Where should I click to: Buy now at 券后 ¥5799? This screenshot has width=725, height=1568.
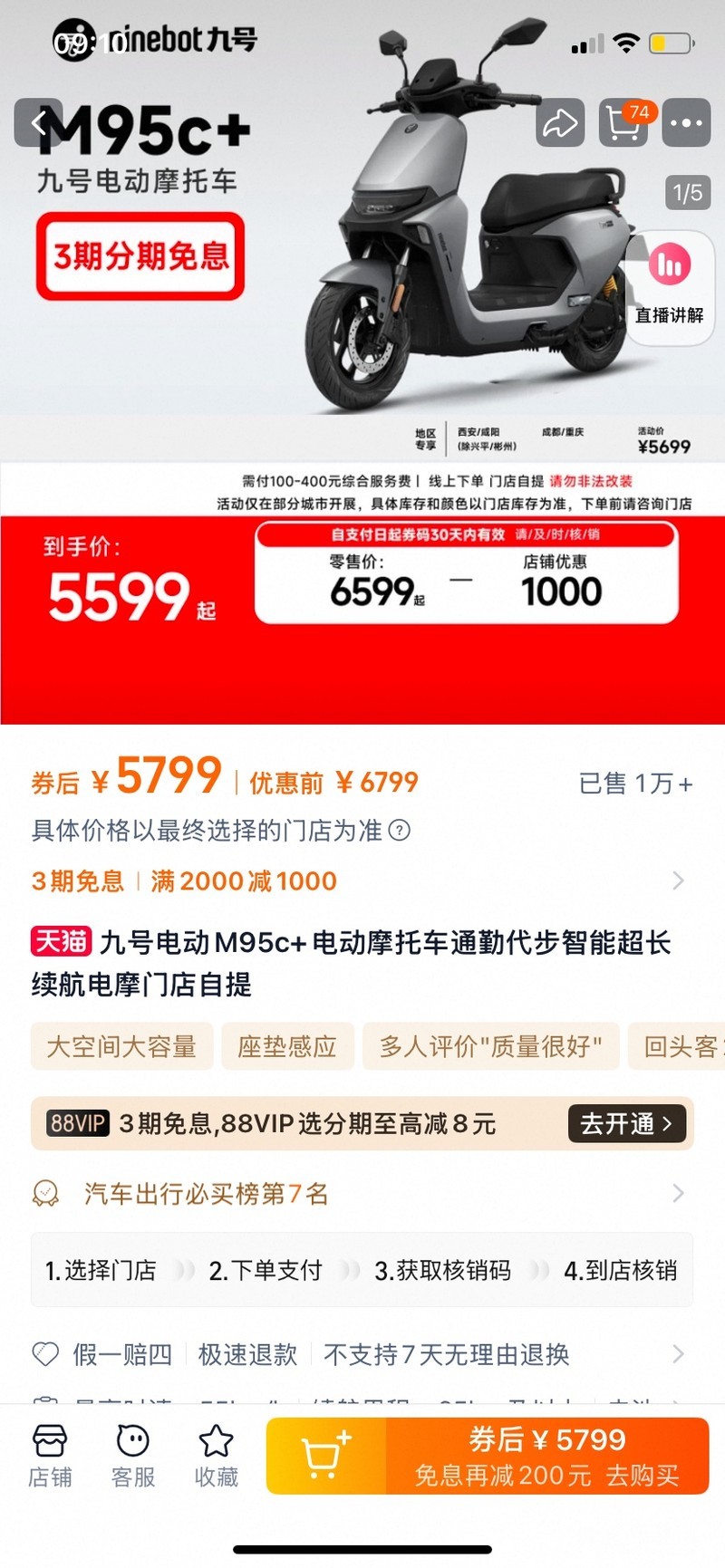(x=546, y=1456)
